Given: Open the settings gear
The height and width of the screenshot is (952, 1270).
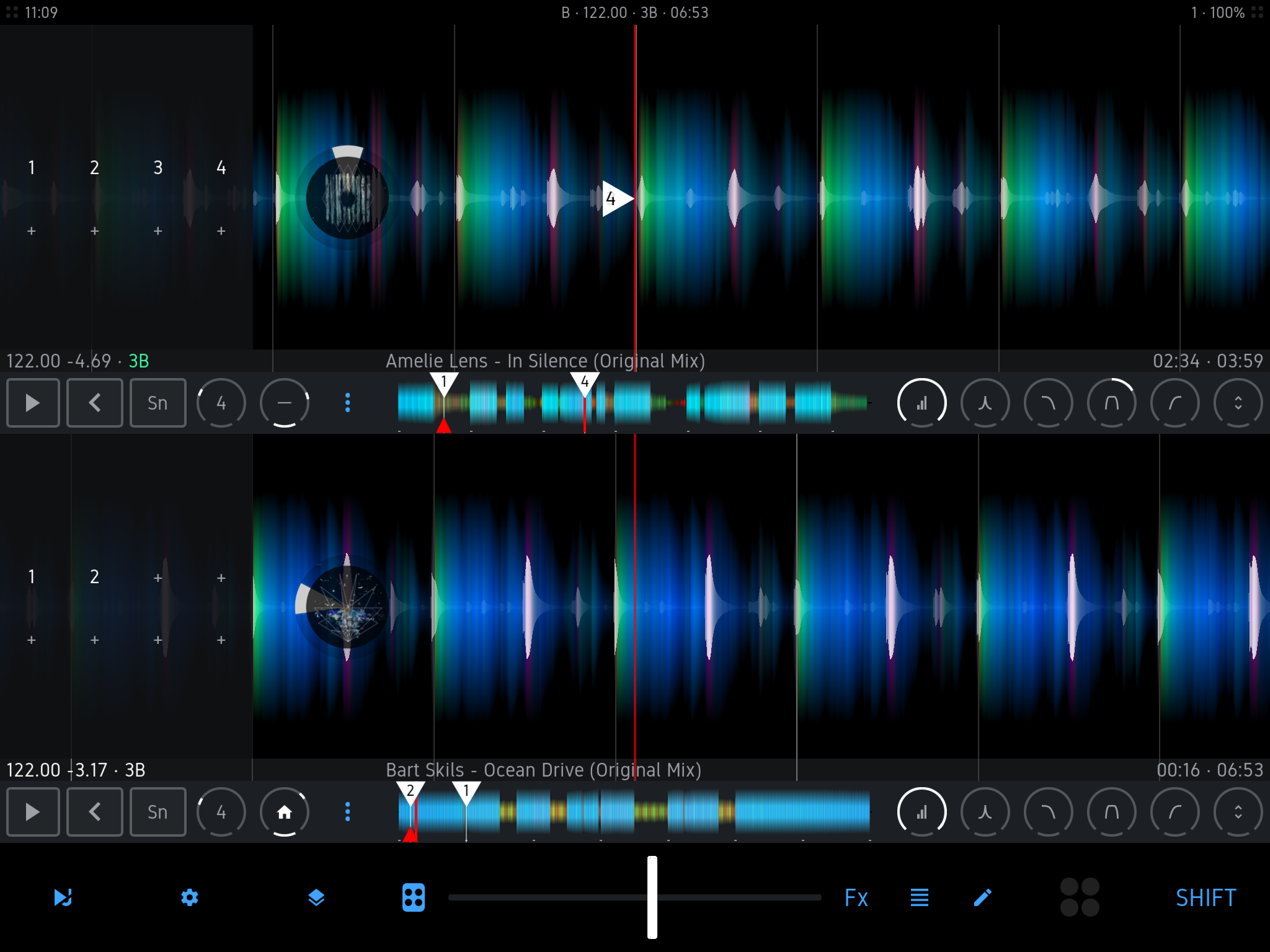Looking at the screenshot, I should pyautogui.click(x=190, y=897).
